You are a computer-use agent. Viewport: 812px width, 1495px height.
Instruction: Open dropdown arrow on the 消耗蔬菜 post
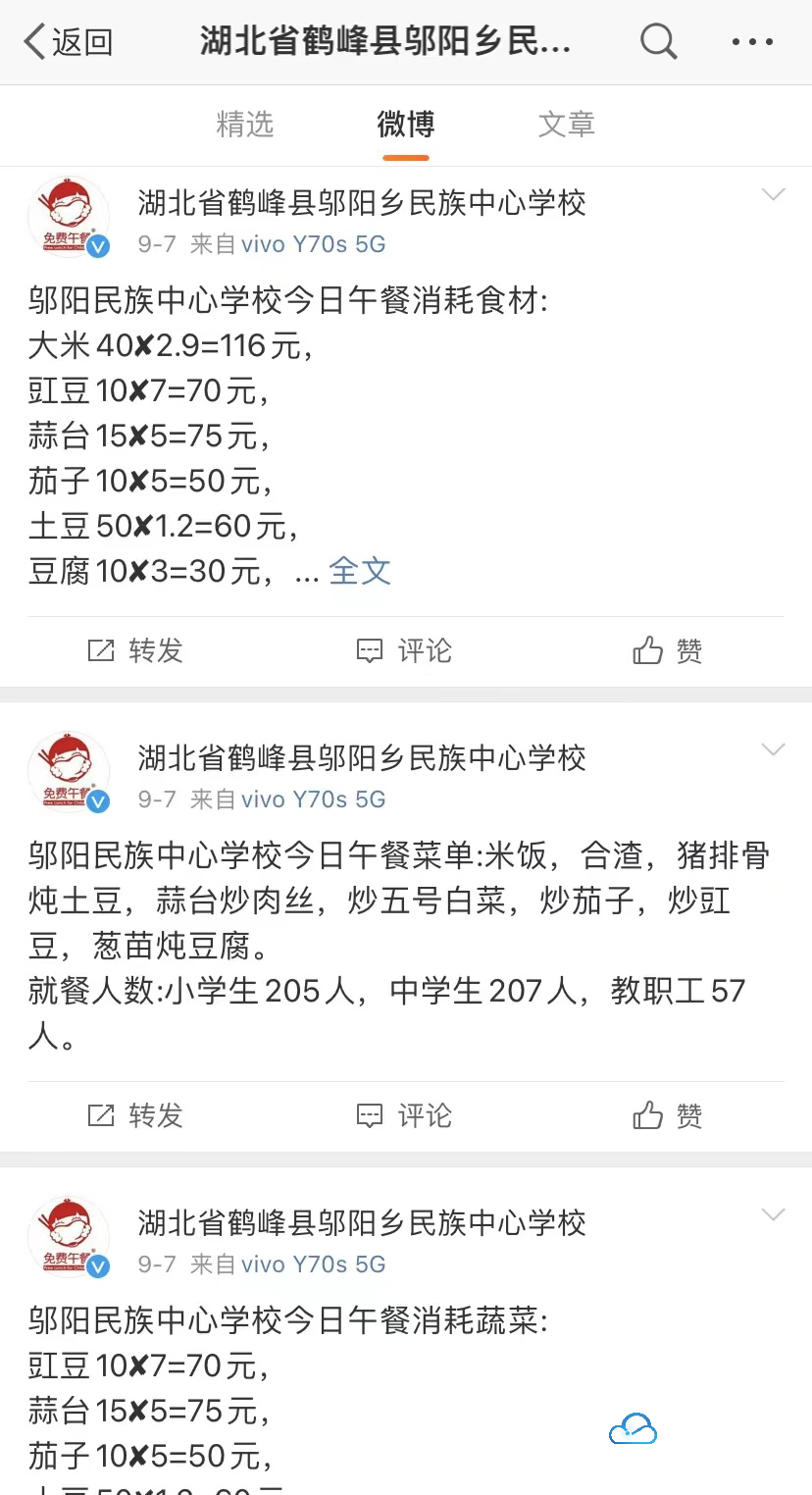pyautogui.click(x=774, y=1214)
